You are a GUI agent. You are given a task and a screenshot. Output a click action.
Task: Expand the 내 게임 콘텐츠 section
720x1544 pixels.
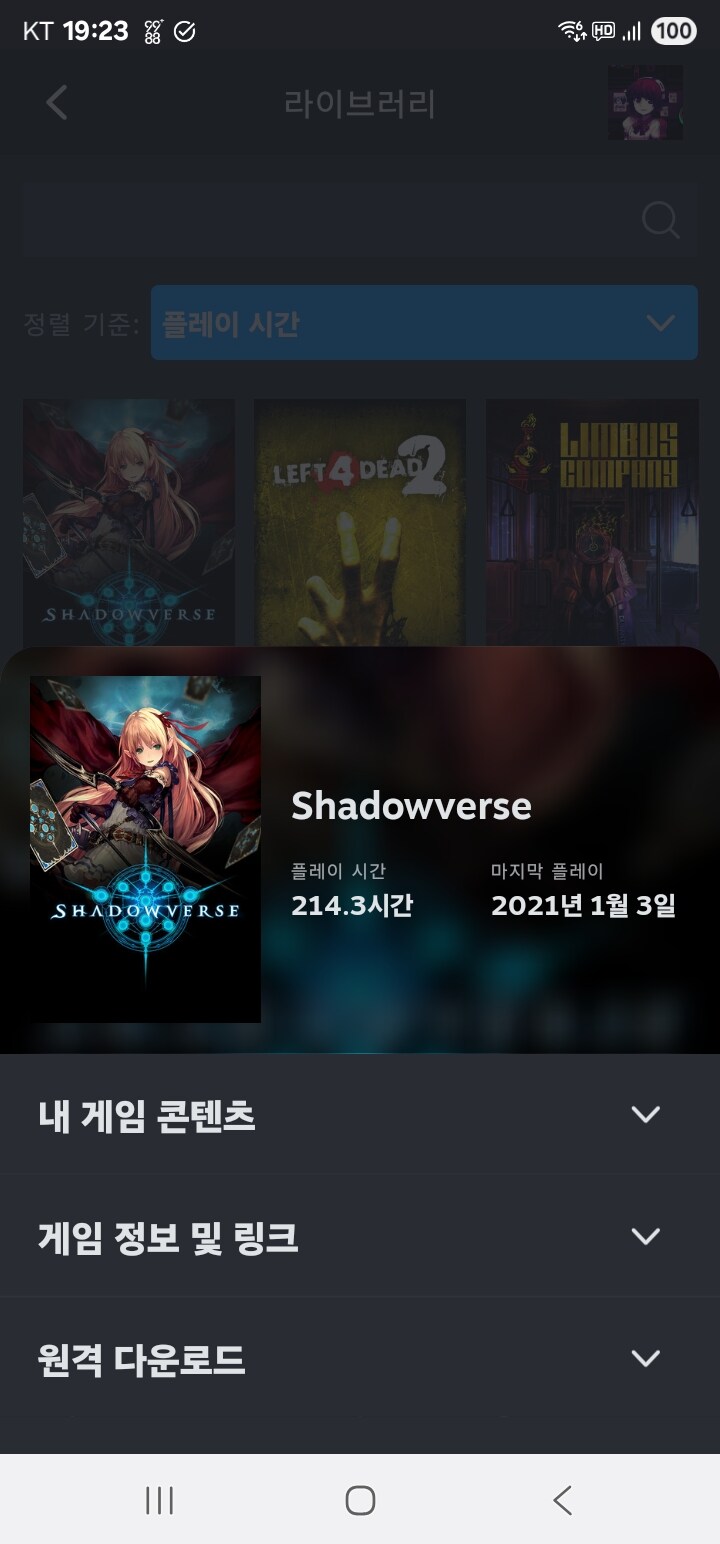(360, 1114)
